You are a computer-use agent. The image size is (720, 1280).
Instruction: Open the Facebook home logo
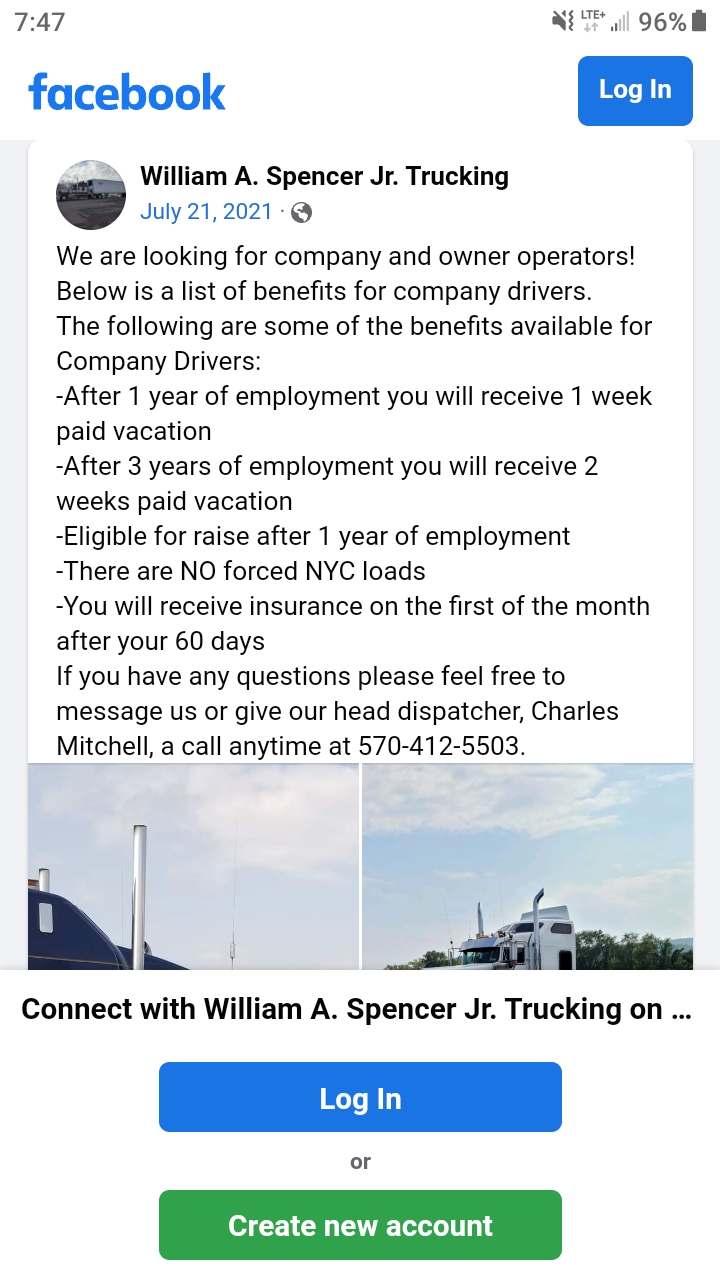[127, 92]
